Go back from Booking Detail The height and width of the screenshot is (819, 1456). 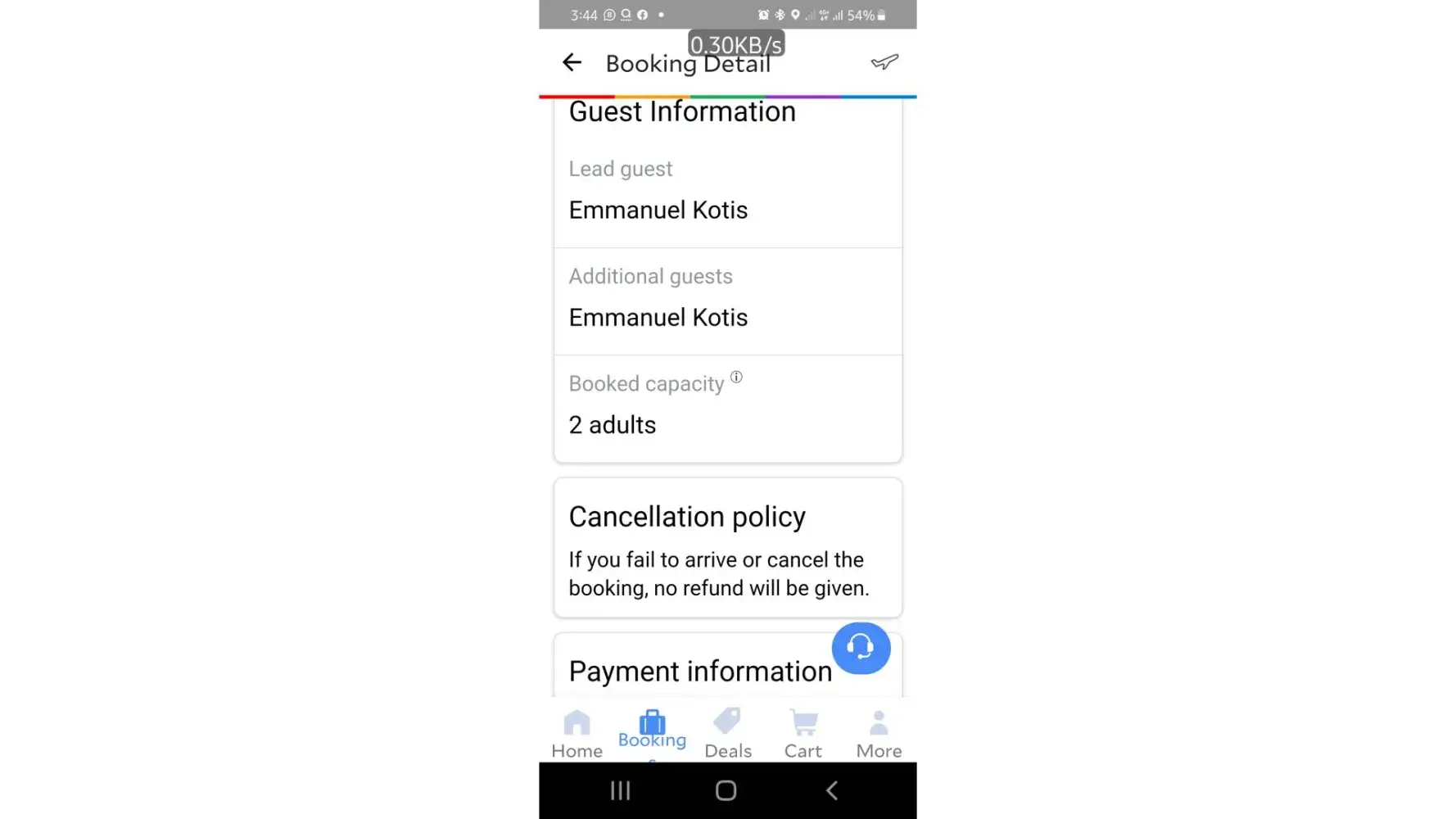[572, 63]
